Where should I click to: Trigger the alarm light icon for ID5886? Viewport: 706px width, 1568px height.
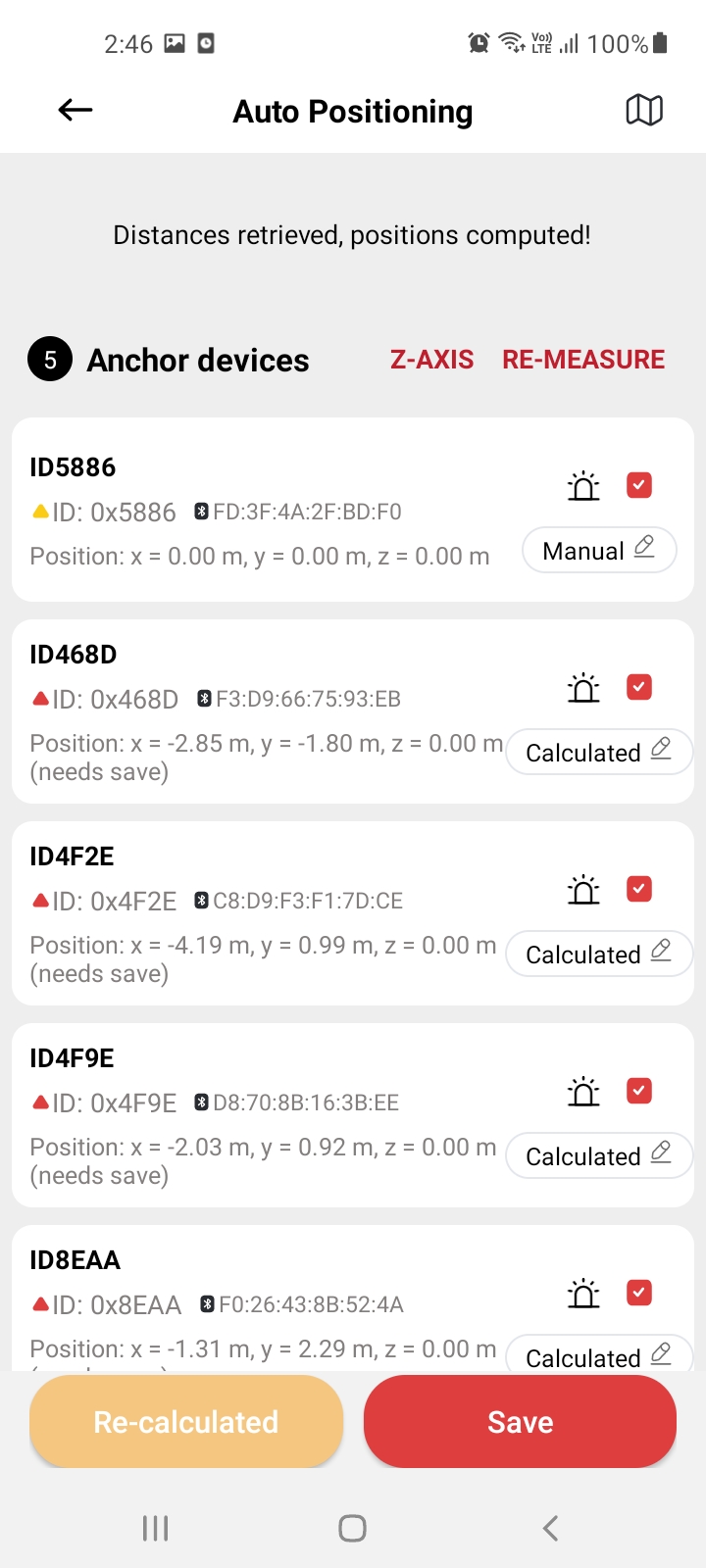583,485
